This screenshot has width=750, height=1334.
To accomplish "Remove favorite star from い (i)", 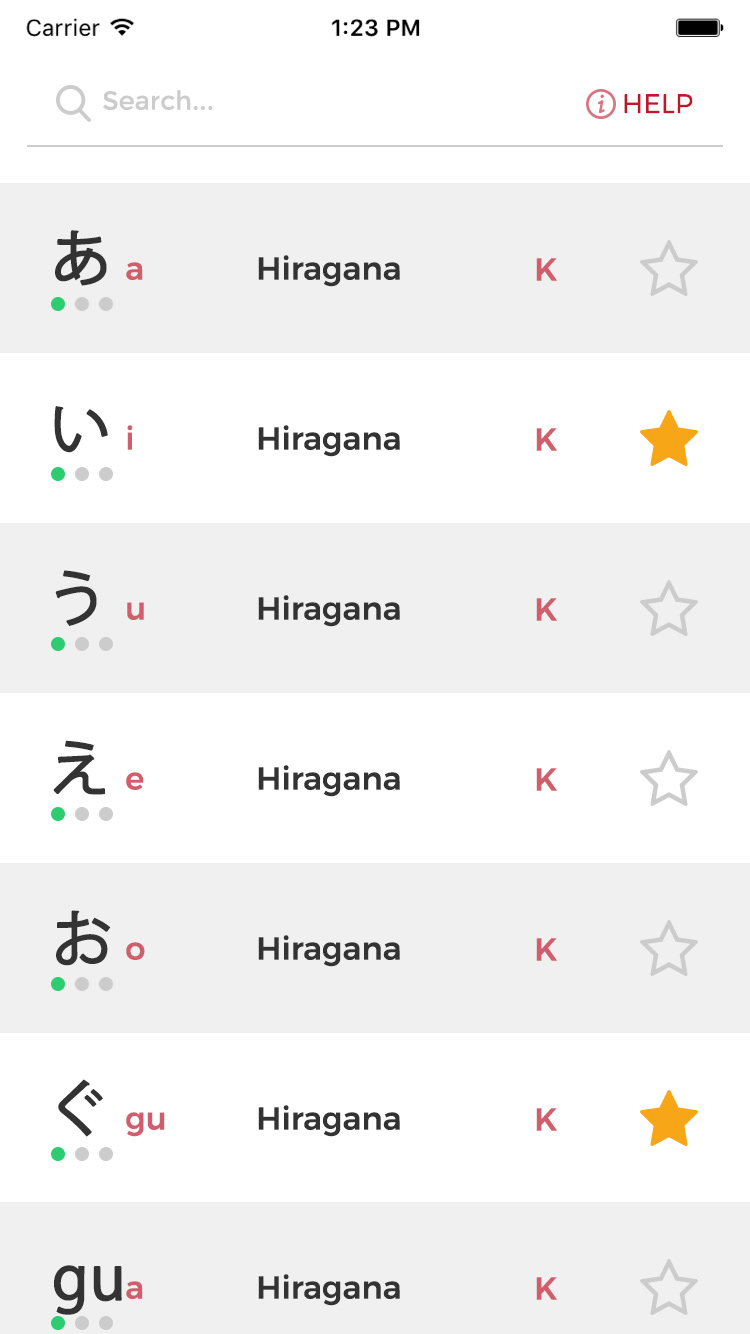I will tap(668, 439).
